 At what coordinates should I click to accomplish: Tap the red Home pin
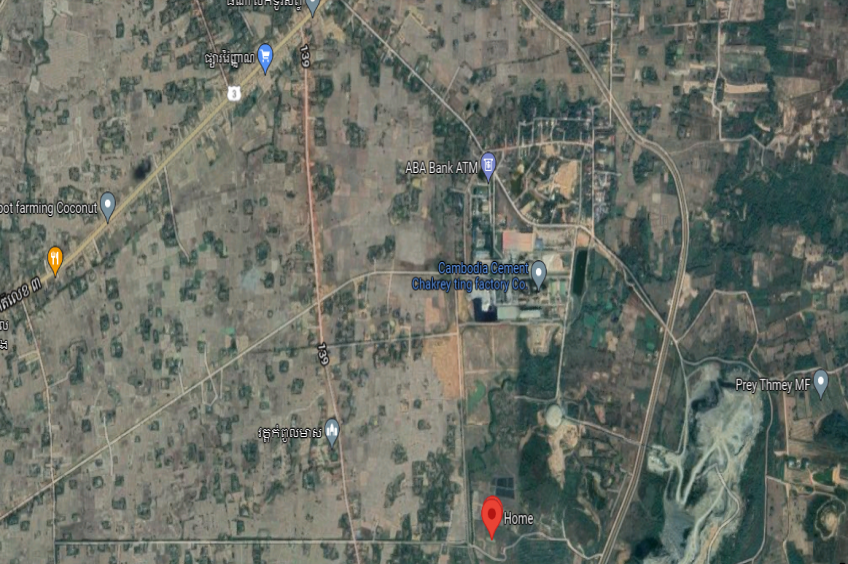pyautogui.click(x=491, y=516)
